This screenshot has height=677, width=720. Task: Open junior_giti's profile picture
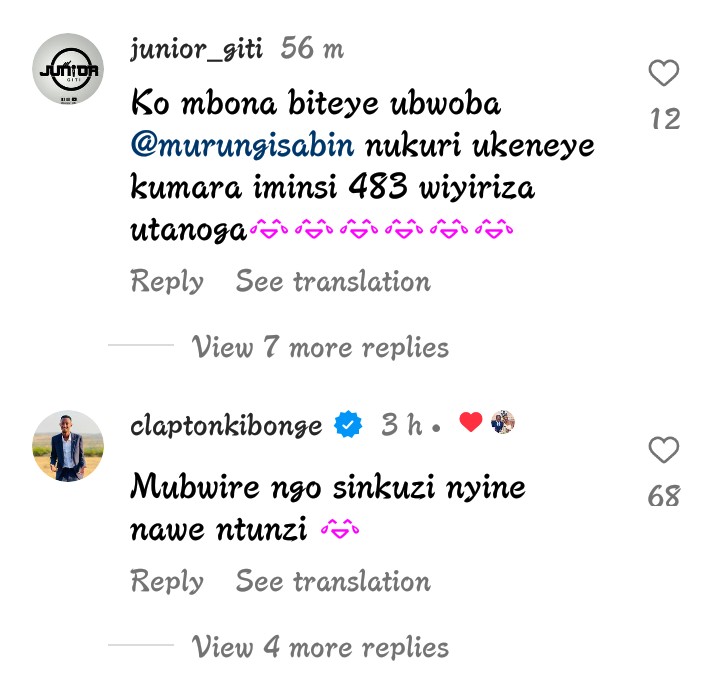click(68, 69)
